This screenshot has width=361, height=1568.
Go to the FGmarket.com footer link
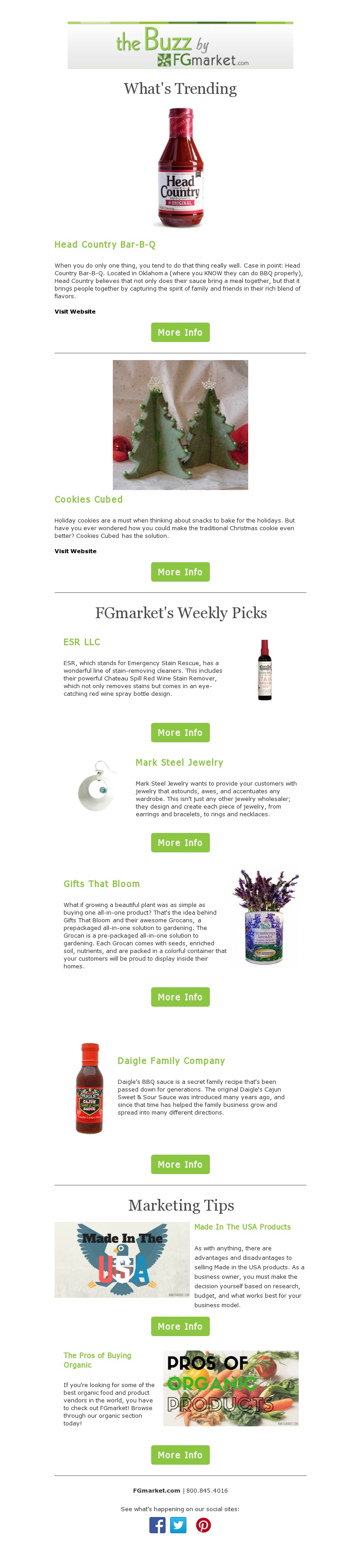pos(157,1490)
